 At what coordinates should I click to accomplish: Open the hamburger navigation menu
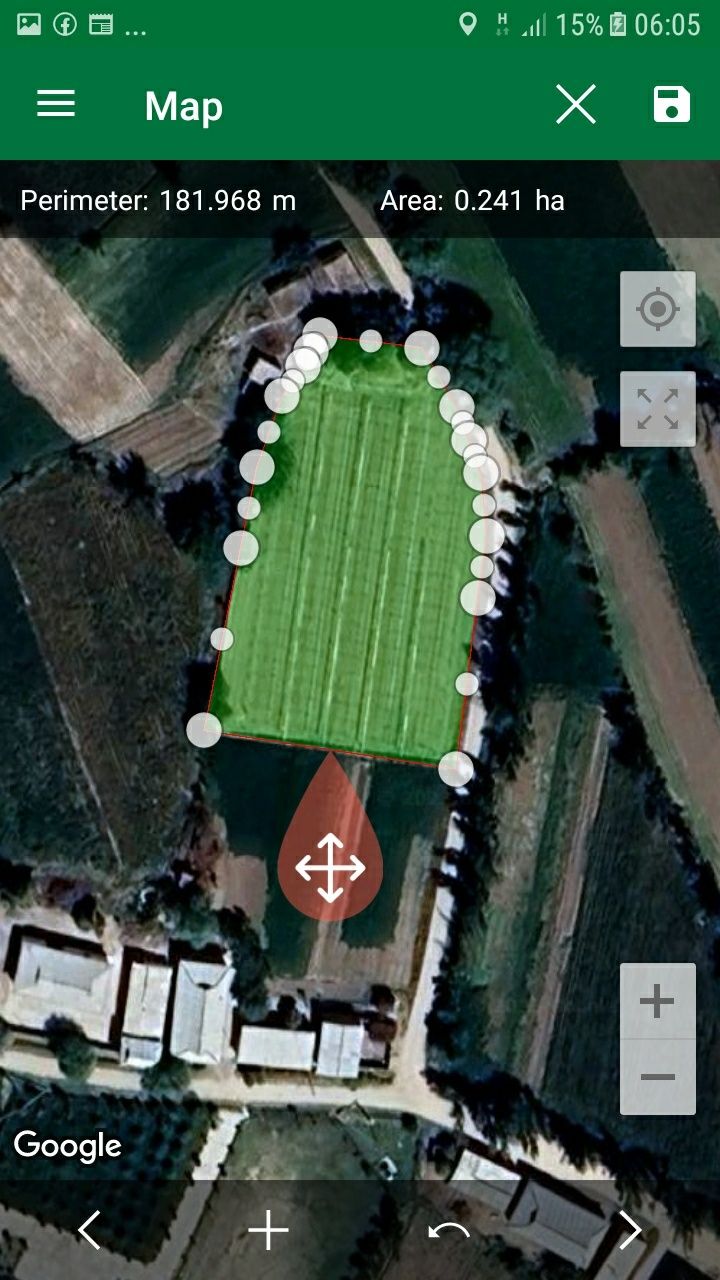pyautogui.click(x=56, y=104)
